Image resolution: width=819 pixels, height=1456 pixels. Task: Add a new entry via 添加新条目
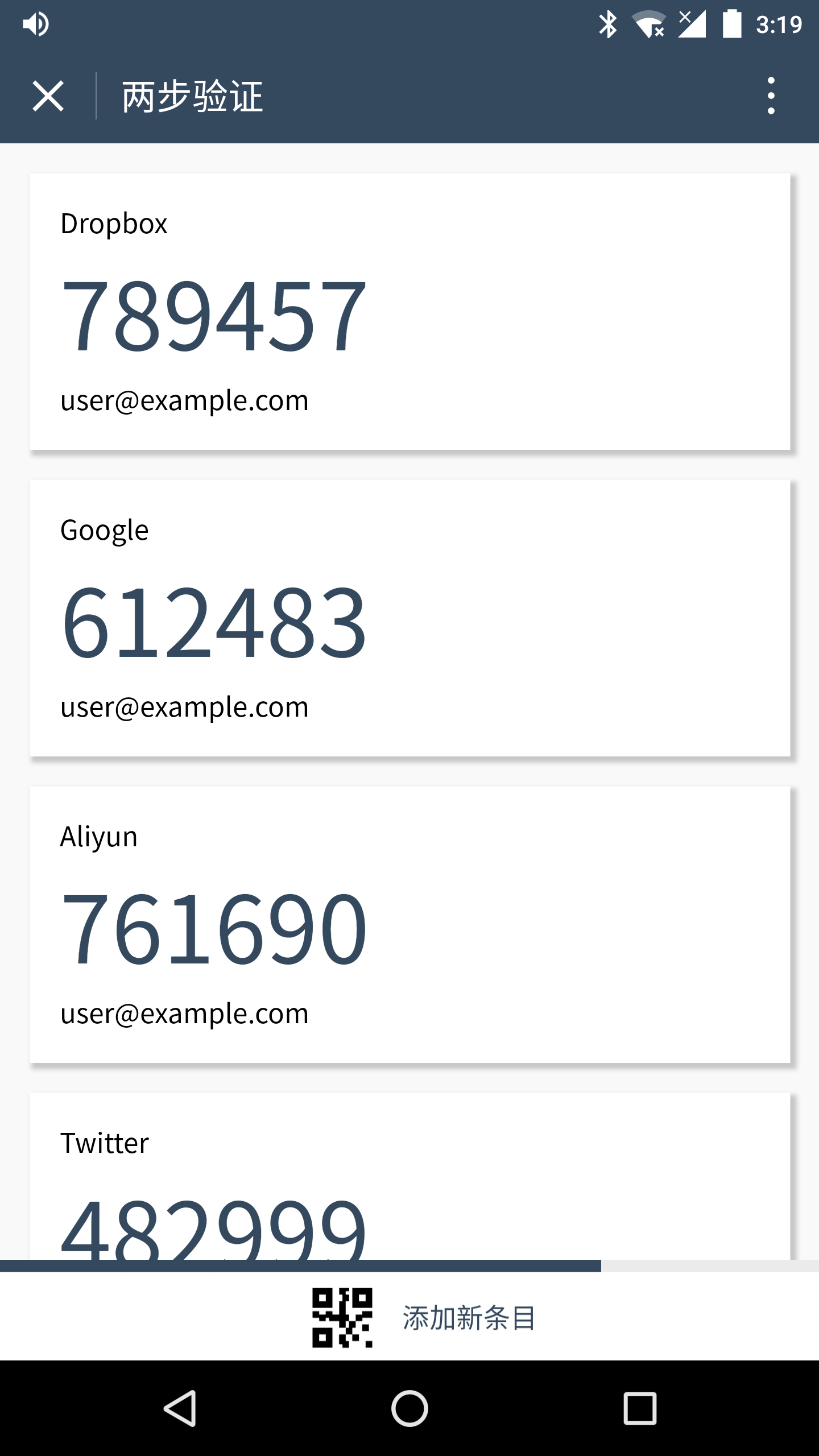click(x=424, y=1317)
